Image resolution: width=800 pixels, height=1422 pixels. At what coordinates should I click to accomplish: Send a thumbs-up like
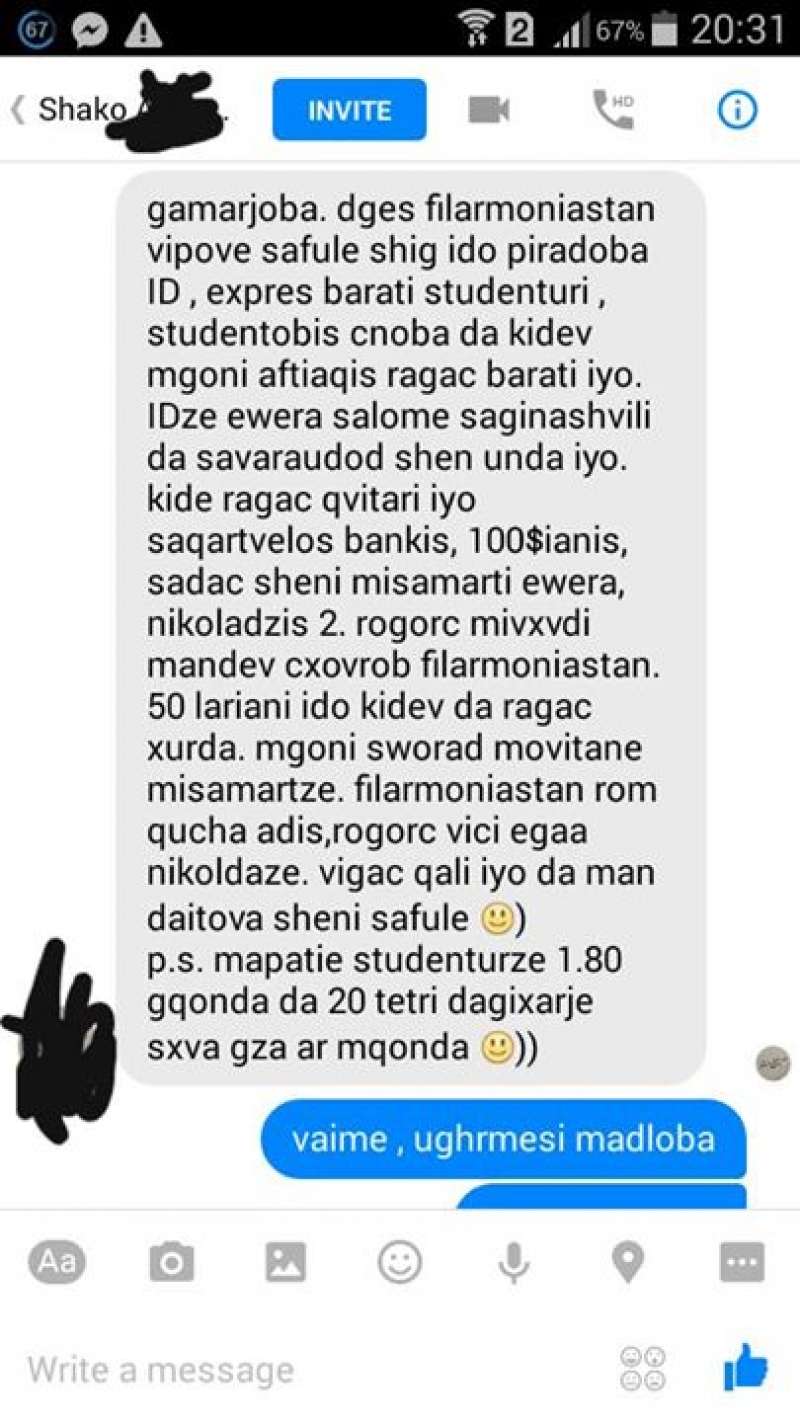pyautogui.click(x=744, y=1367)
